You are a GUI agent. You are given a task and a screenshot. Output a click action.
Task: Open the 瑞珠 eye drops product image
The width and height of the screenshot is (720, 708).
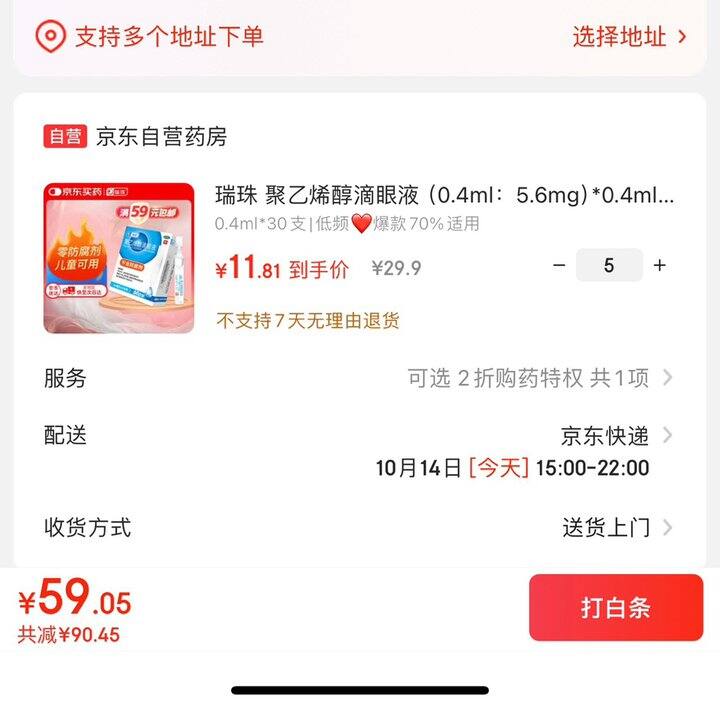[x=119, y=258]
